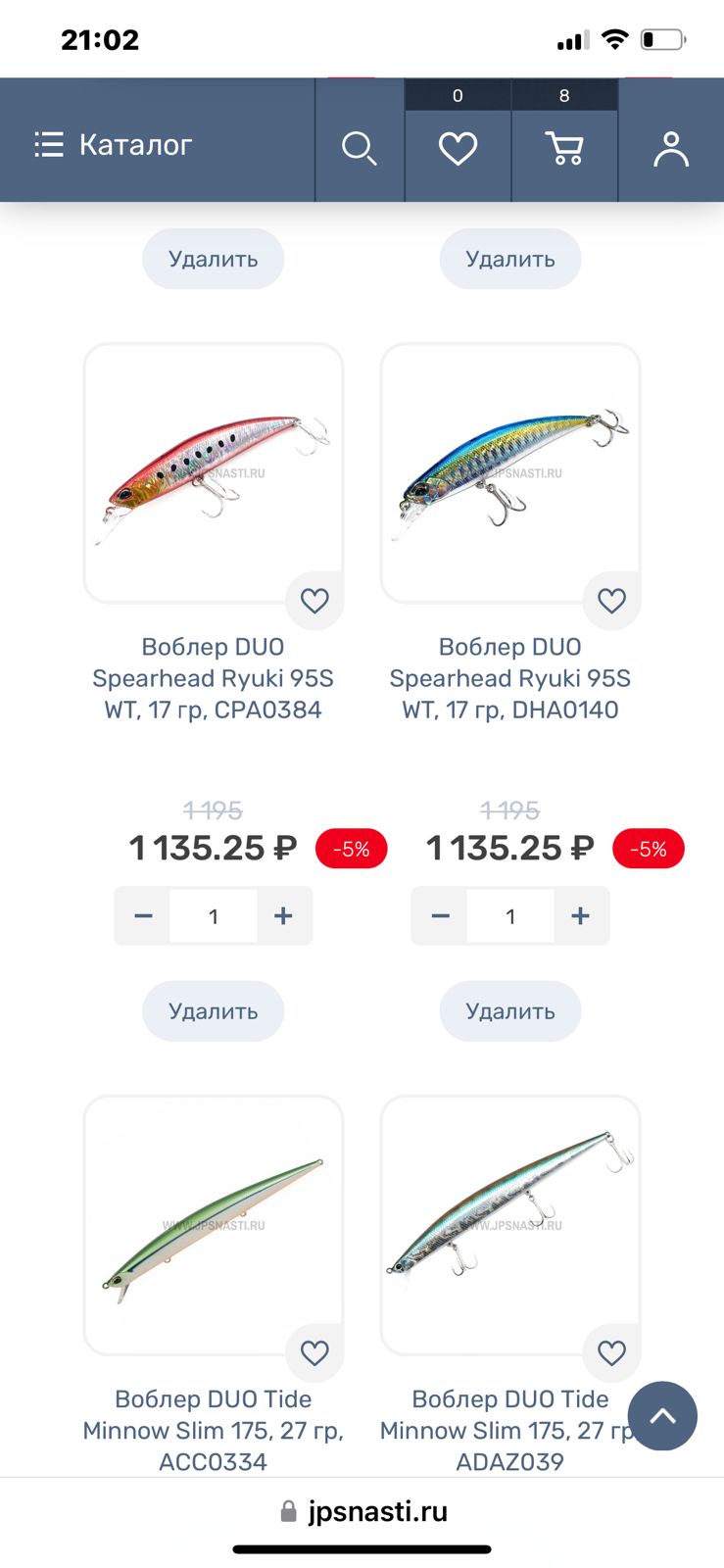Image resolution: width=724 pixels, height=1568 pixels.
Task: Increase quantity of Ryuki DHA0140
Action: pos(580,916)
